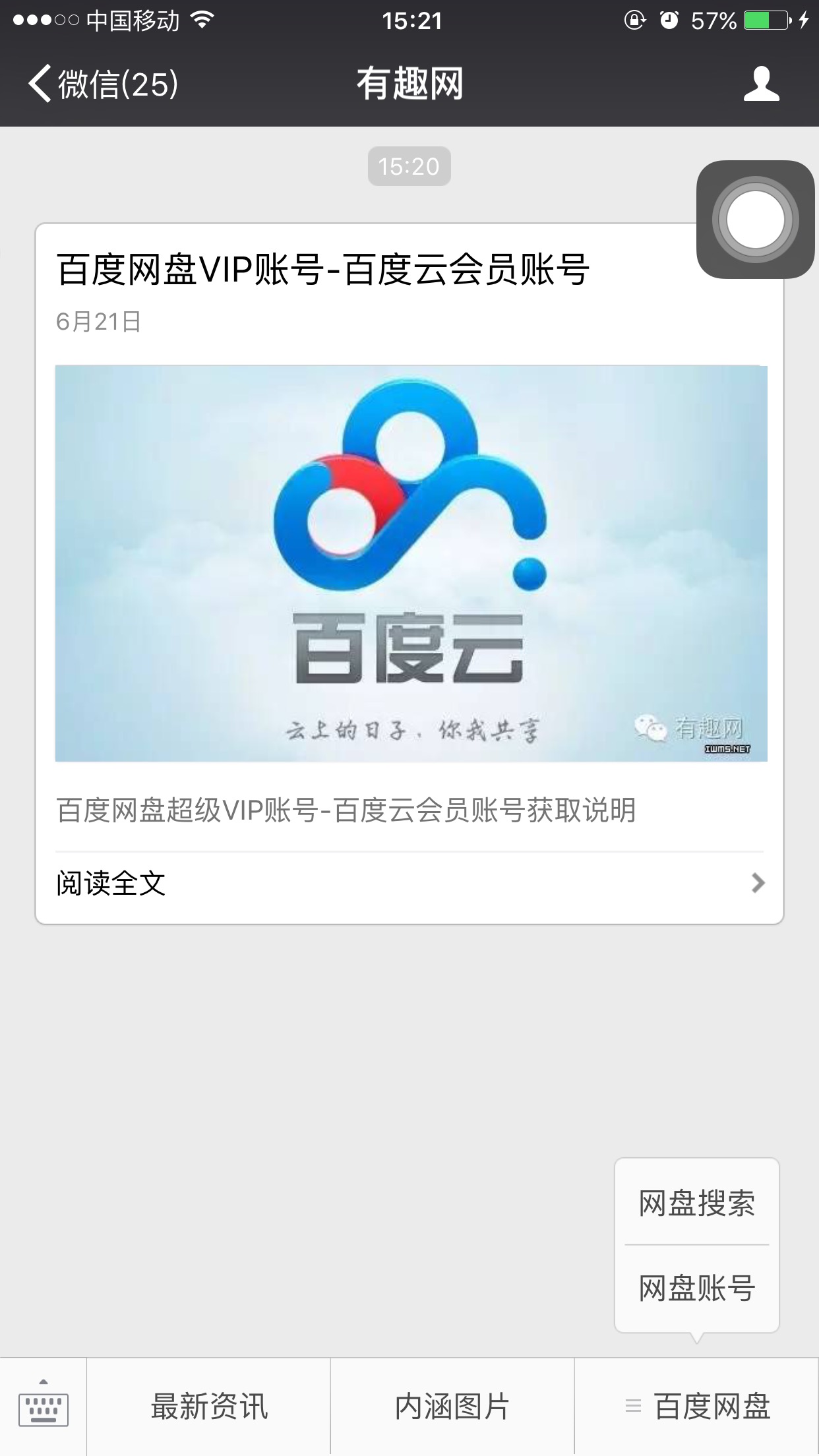
Task: Tap 阅读全文 to read the full article
Action: [409, 884]
